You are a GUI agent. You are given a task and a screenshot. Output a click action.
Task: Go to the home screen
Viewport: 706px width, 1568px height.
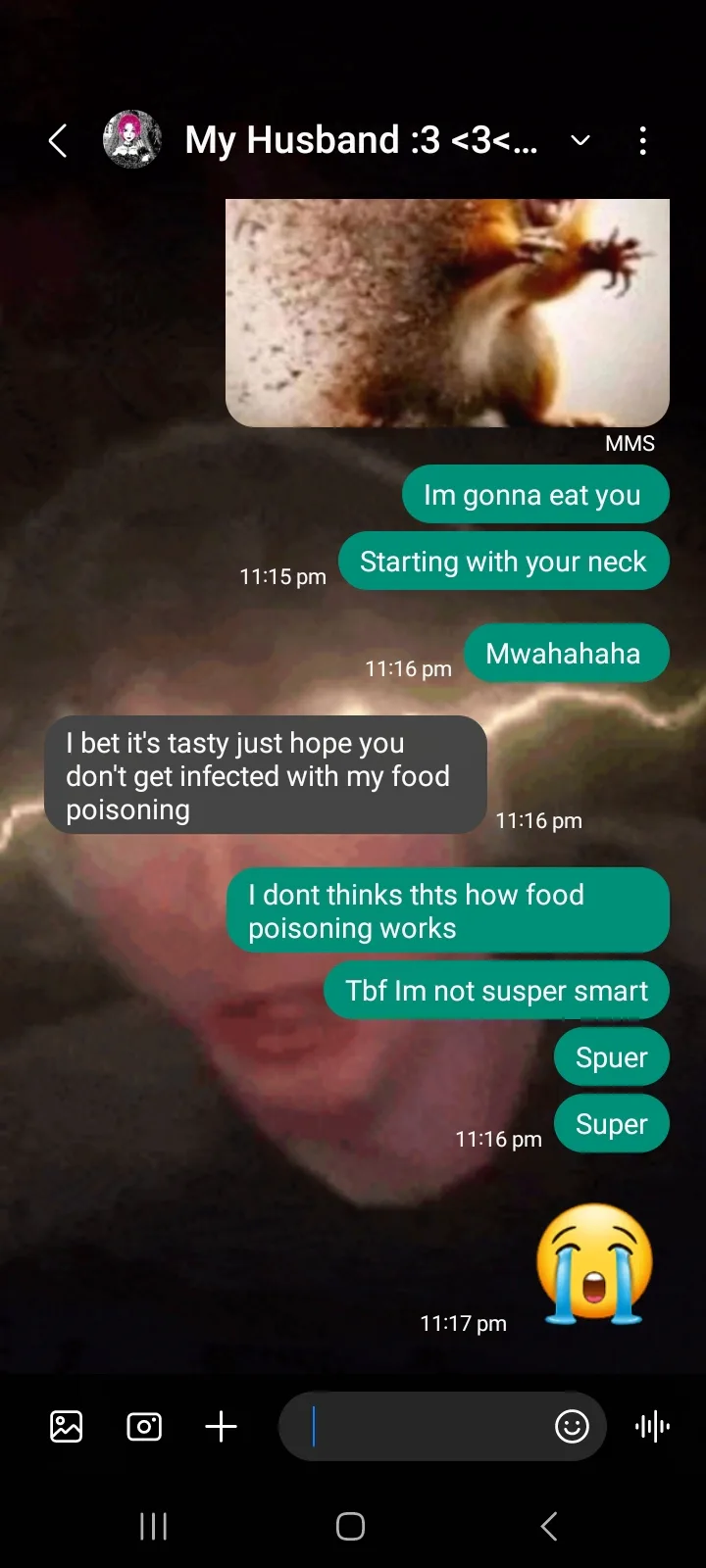351,1526
